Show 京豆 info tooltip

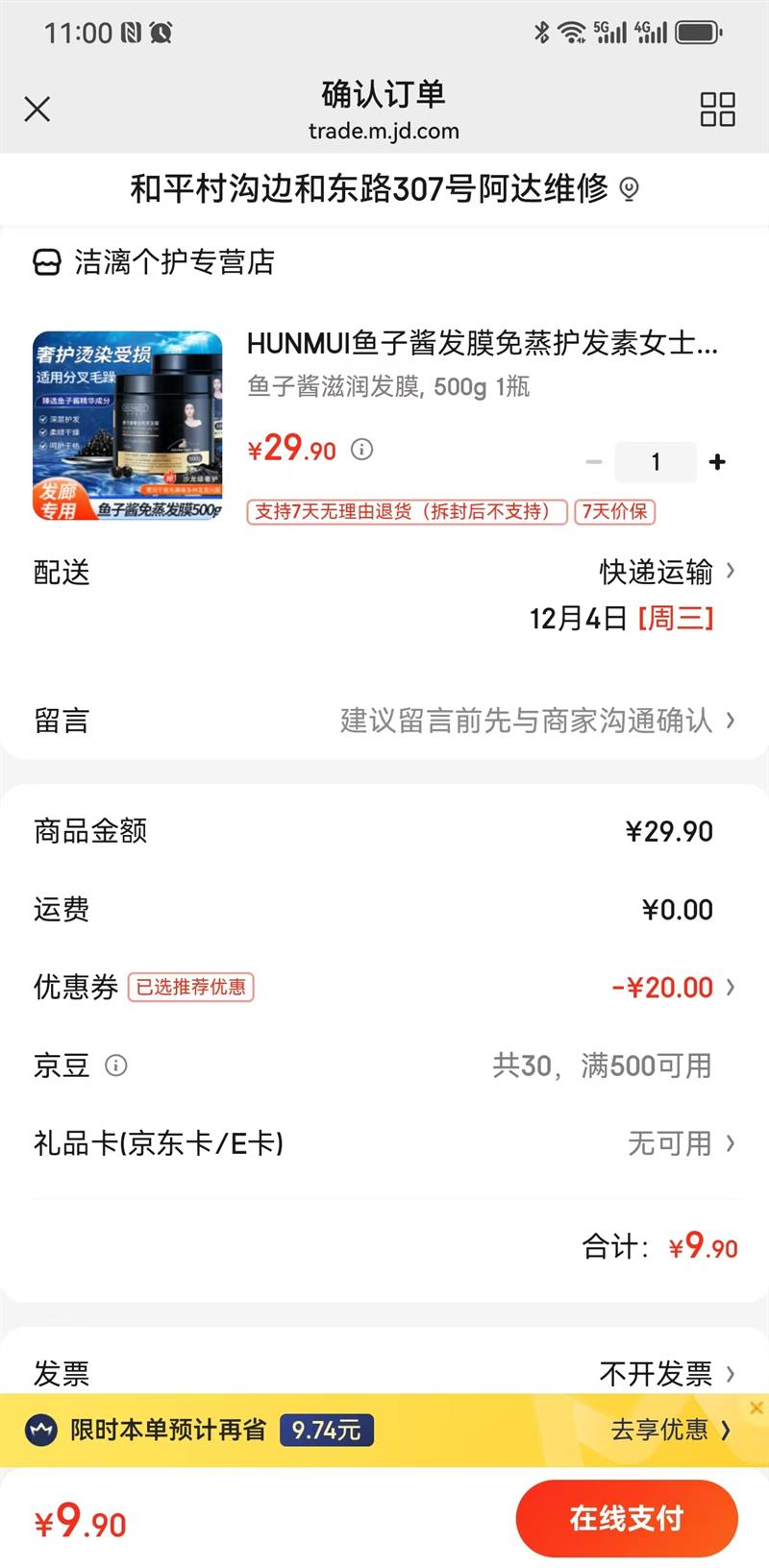point(115,1066)
